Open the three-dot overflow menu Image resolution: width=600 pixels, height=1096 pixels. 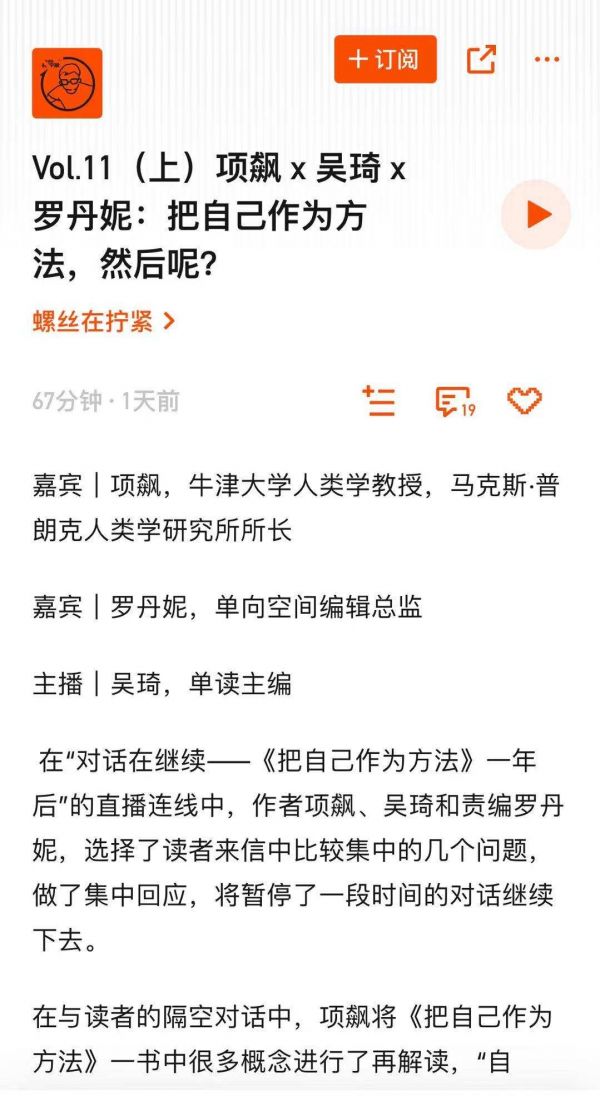pyautogui.click(x=547, y=60)
